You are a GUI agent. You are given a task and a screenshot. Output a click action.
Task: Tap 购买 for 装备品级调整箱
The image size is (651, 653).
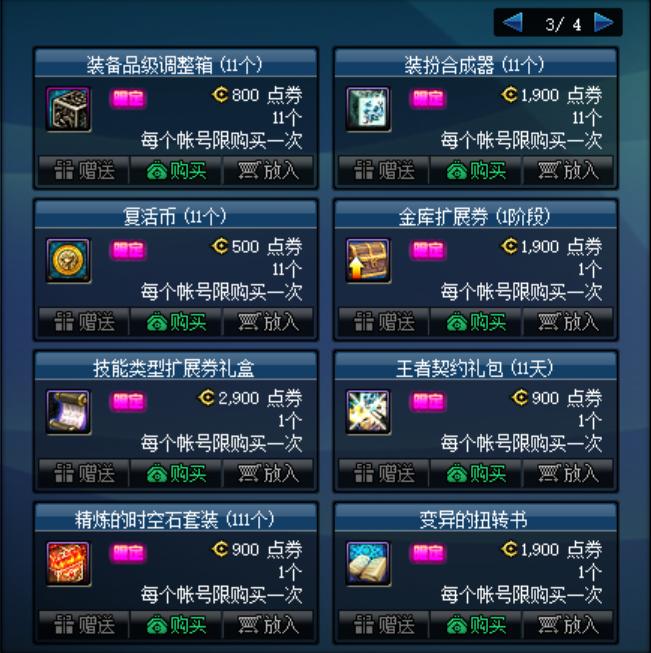click(x=176, y=171)
